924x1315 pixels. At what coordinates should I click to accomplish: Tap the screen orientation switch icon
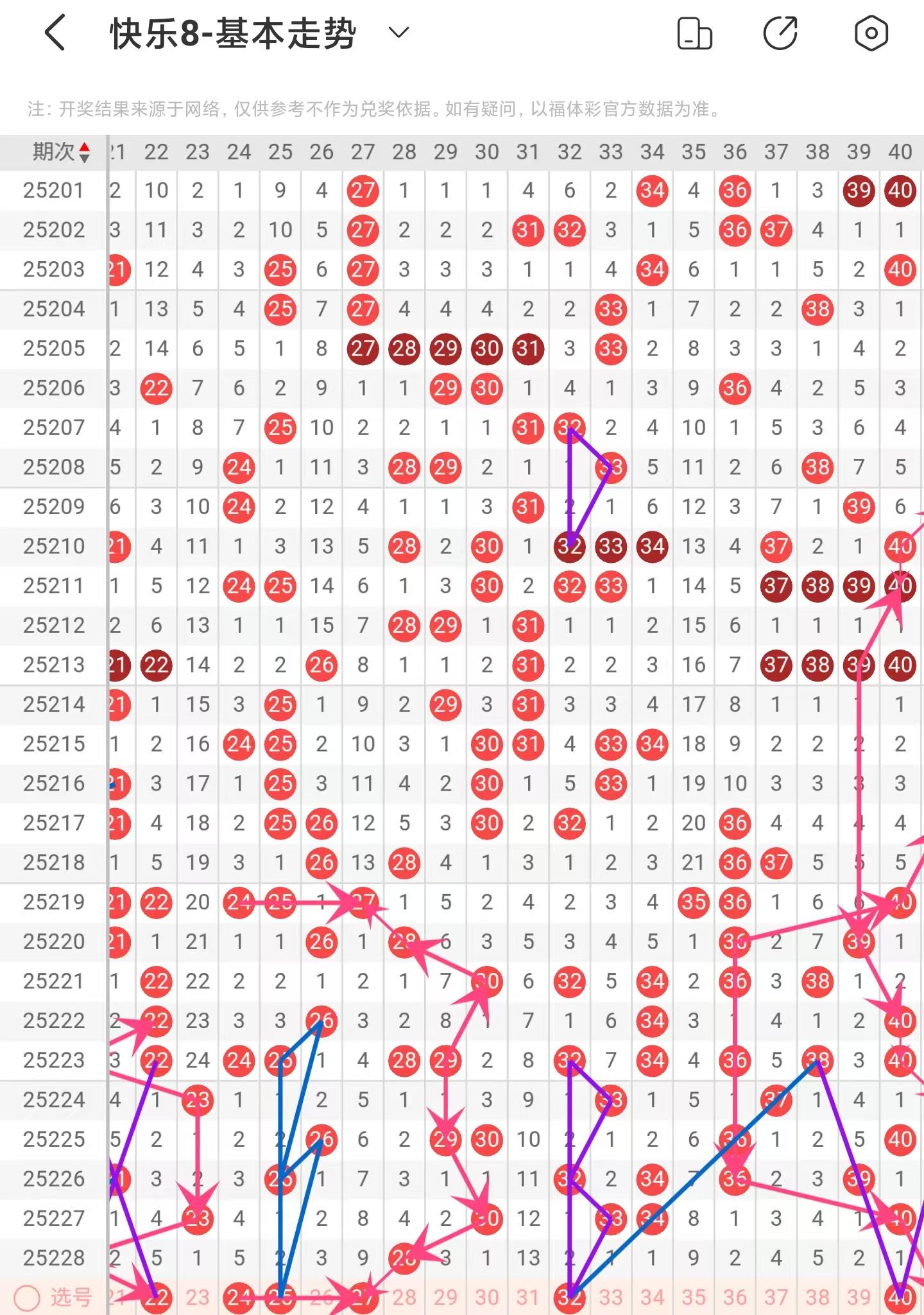click(x=694, y=33)
